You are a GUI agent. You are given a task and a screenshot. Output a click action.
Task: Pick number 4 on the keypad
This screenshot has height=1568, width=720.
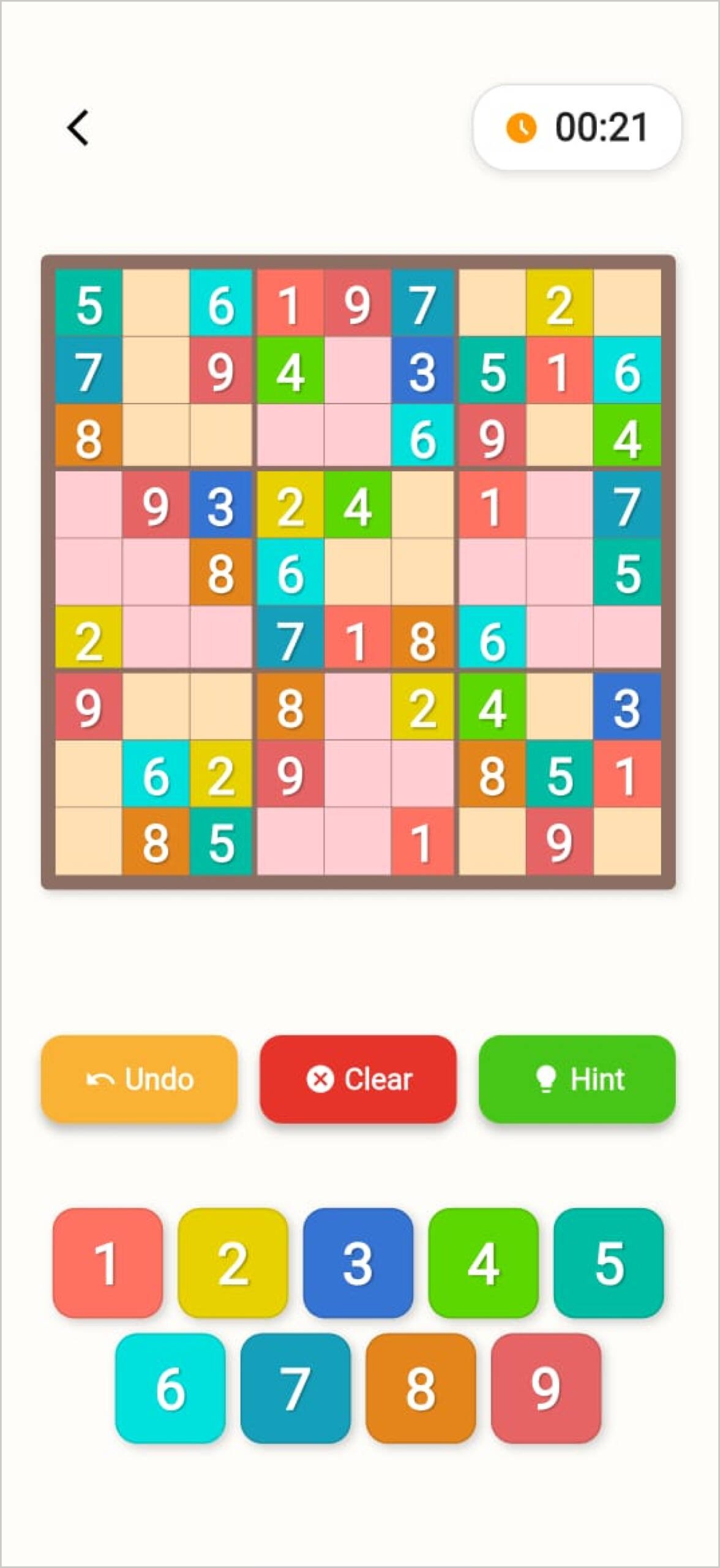click(x=483, y=1262)
